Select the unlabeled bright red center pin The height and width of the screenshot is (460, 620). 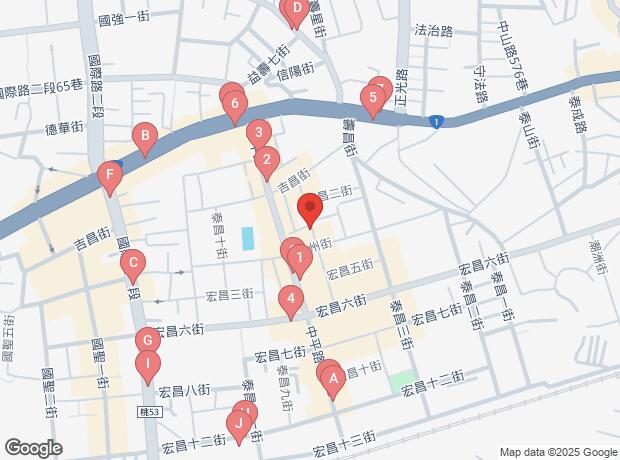click(310, 210)
